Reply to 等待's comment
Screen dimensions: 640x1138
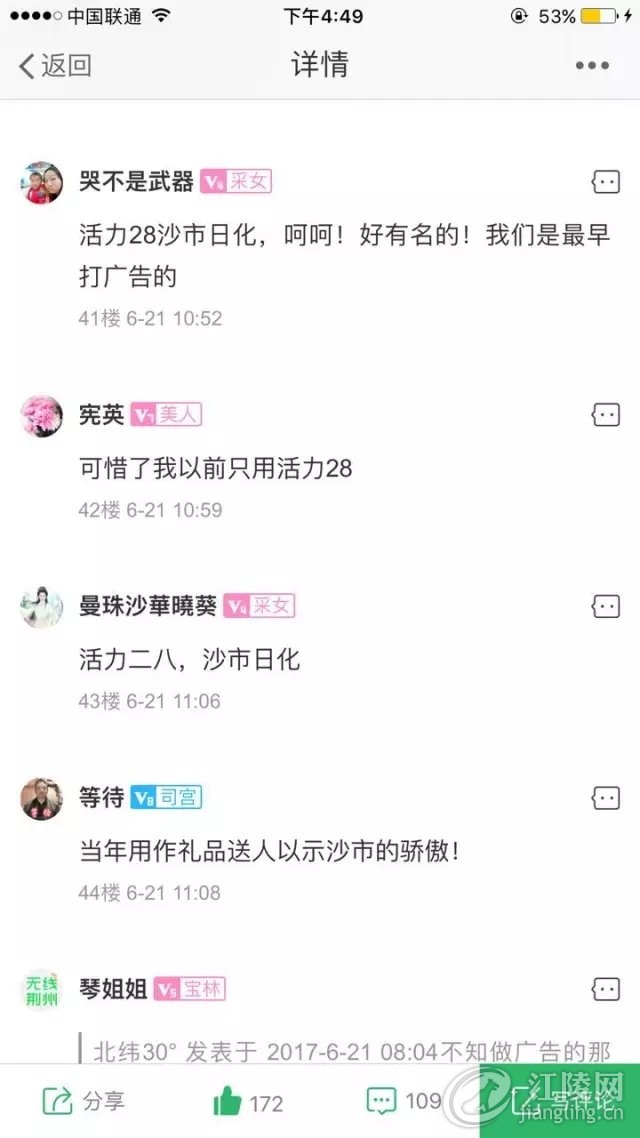[605, 797]
